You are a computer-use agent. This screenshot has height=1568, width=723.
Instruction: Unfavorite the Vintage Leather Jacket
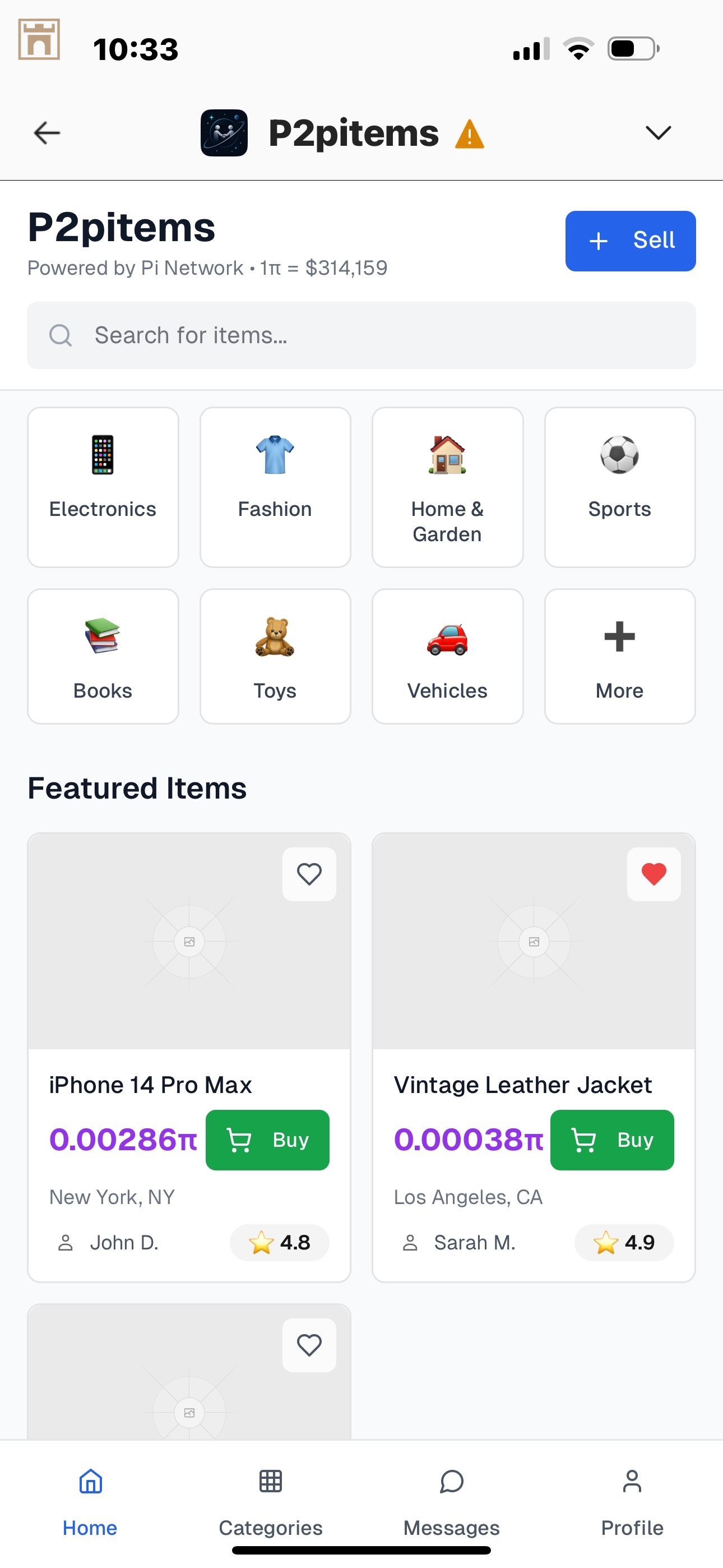pos(654,874)
